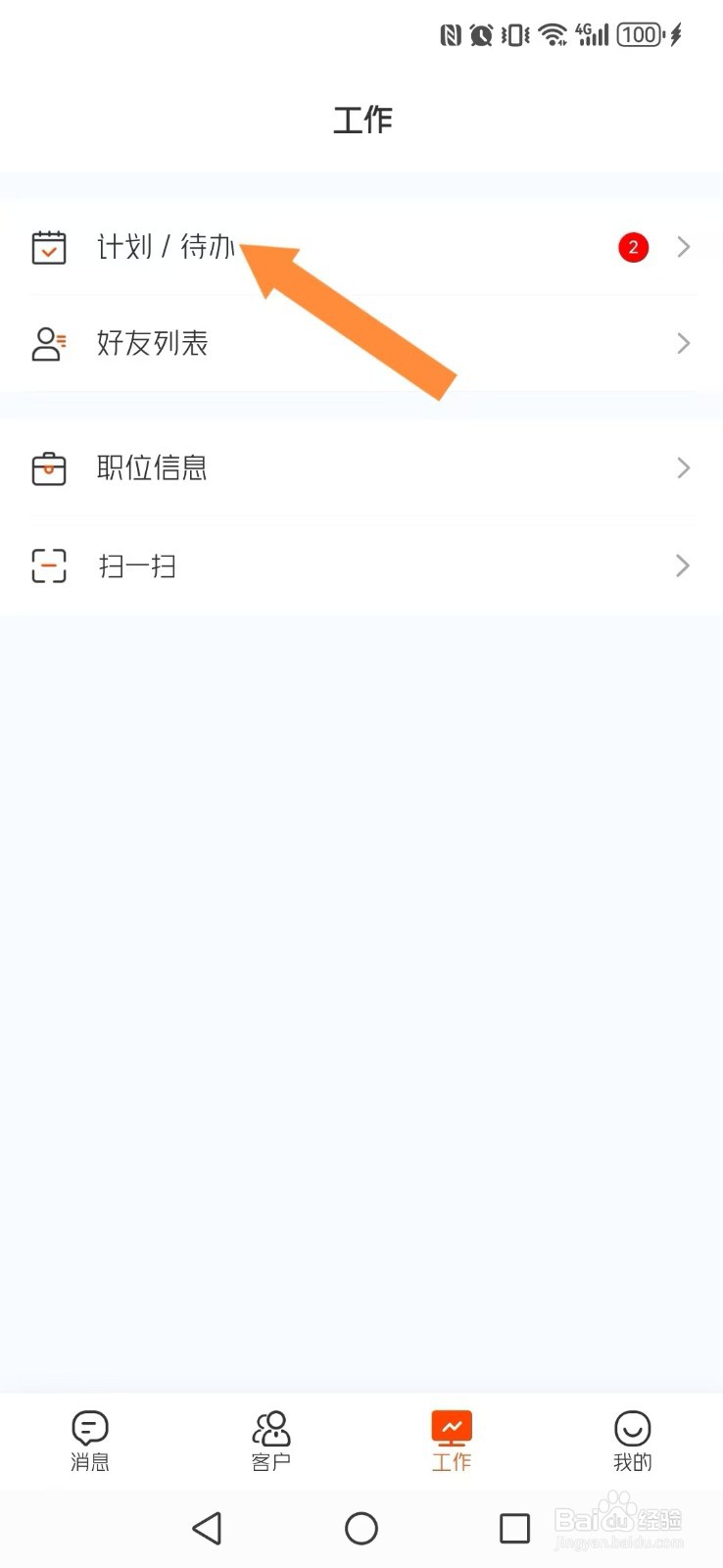Image resolution: width=723 pixels, height=1568 pixels.
Task: Switch to the 消息 tab
Action: tap(90, 1441)
